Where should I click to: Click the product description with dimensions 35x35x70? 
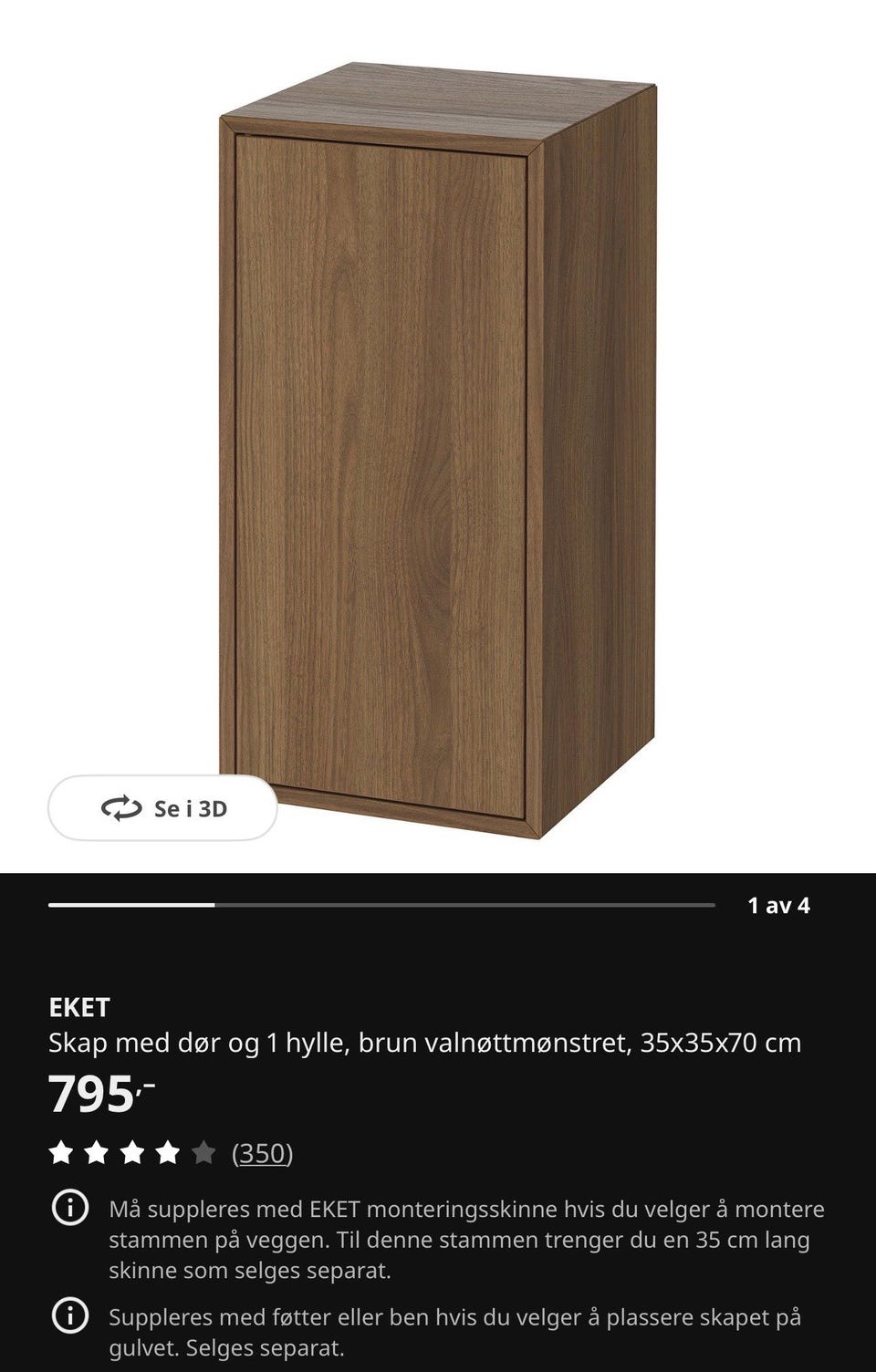424,1043
